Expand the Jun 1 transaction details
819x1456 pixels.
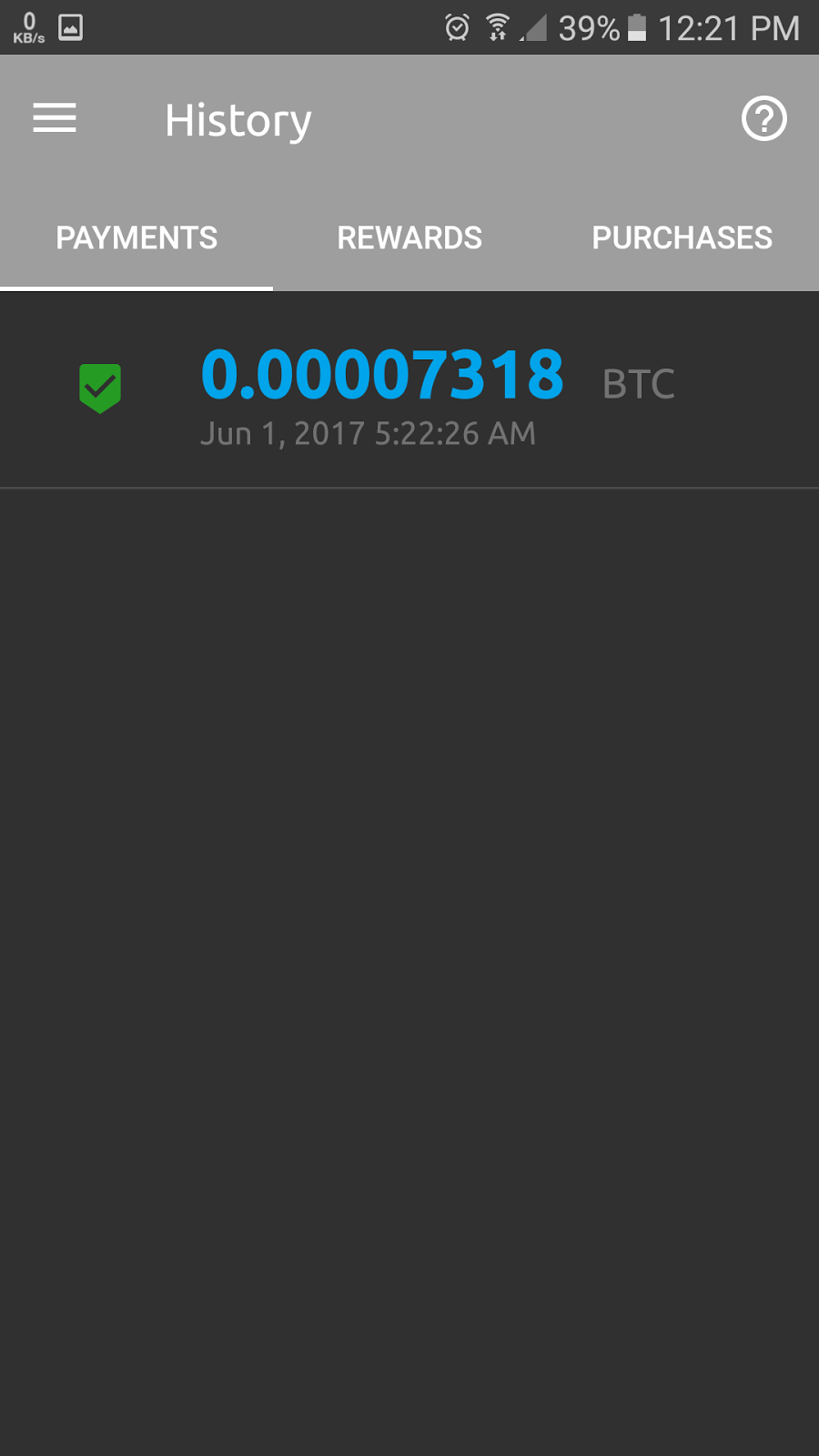pyautogui.click(x=369, y=433)
